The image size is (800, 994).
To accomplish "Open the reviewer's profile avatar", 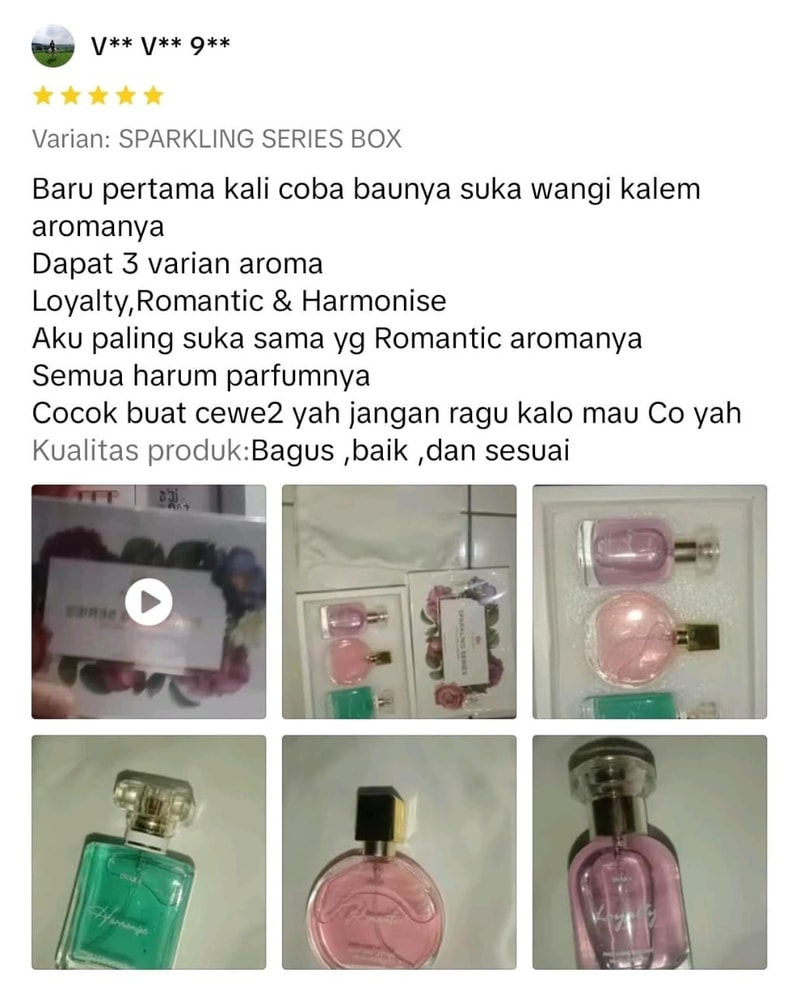I will pyautogui.click(x=53, y=47).
